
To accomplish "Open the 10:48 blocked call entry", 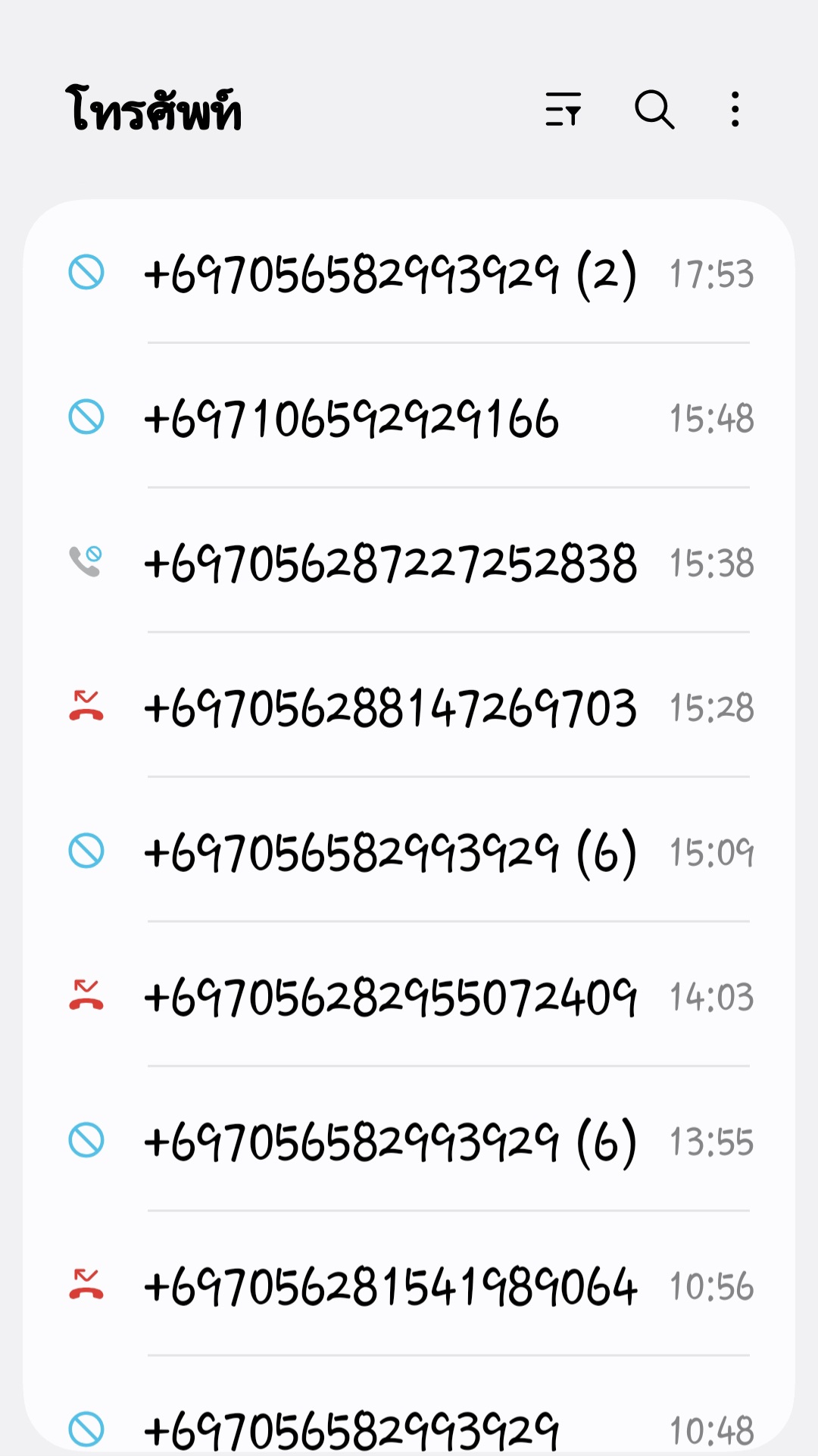I will coord(409,1408).
